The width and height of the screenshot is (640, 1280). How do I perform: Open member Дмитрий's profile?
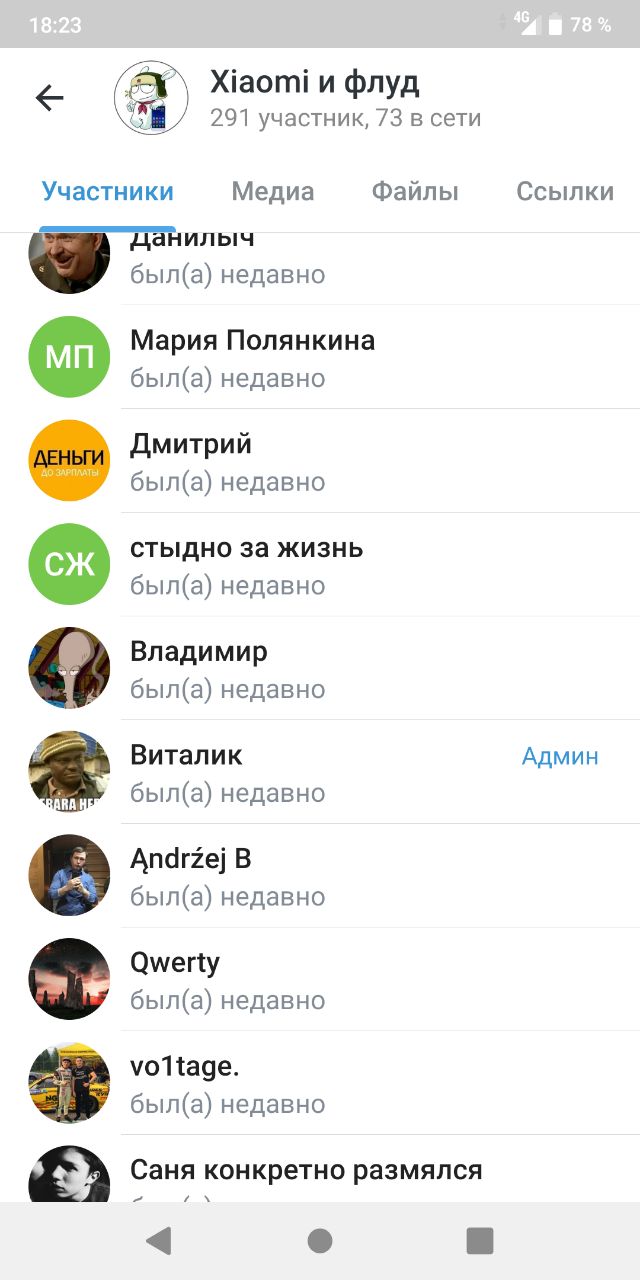point(320,461)
